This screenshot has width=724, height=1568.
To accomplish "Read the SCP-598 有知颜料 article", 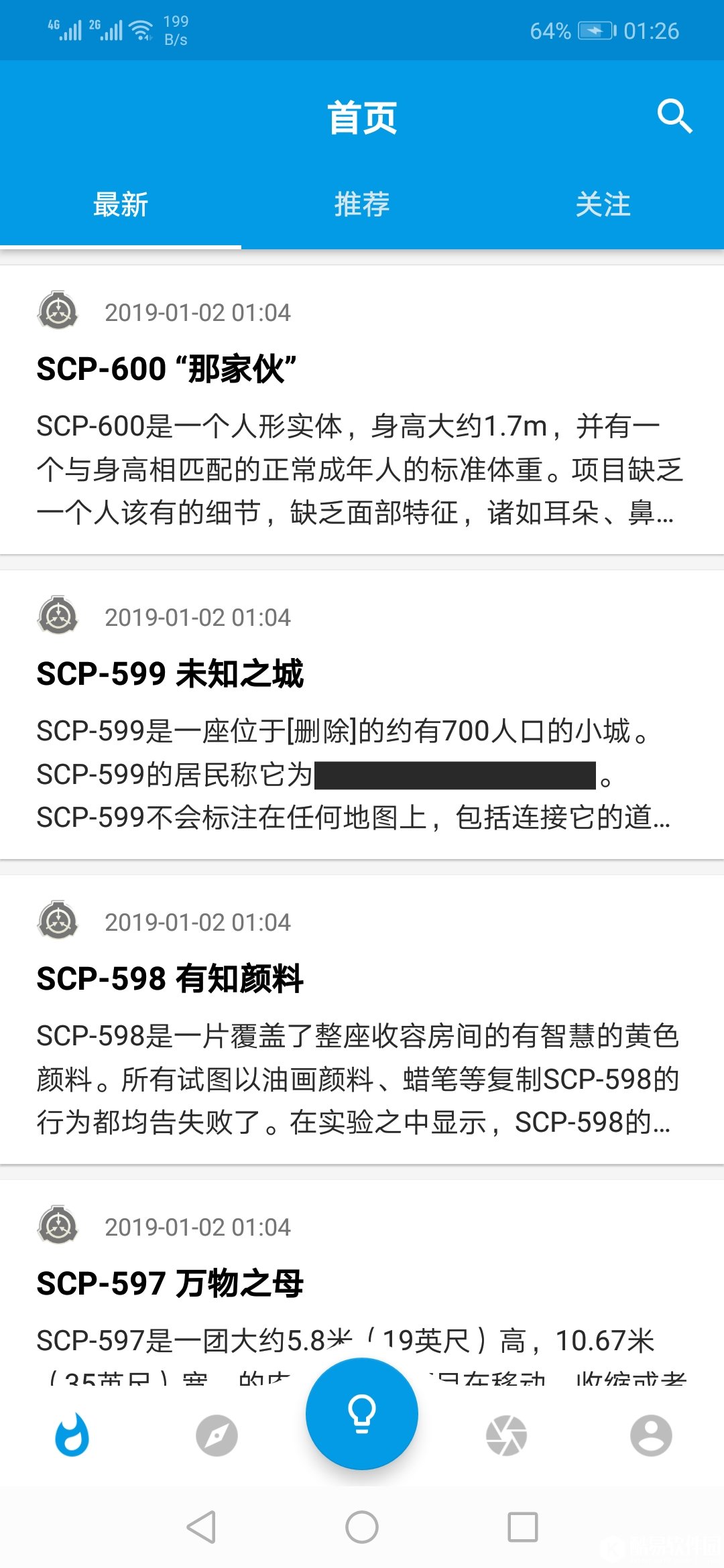I will 170,979.
